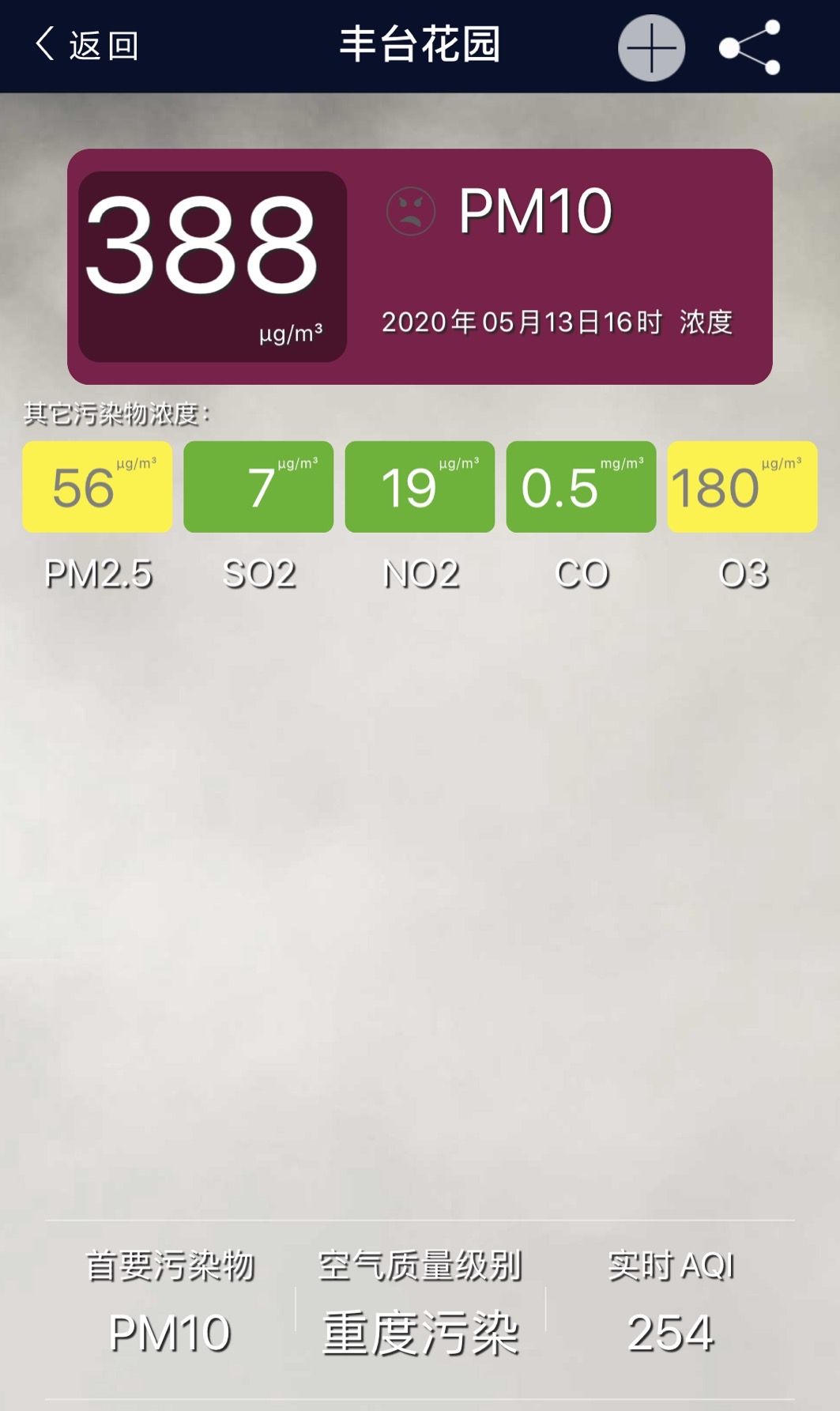Select the CO concentration tile
Image resolution: width=840 pixels, height=1411 pixels.
581,487
